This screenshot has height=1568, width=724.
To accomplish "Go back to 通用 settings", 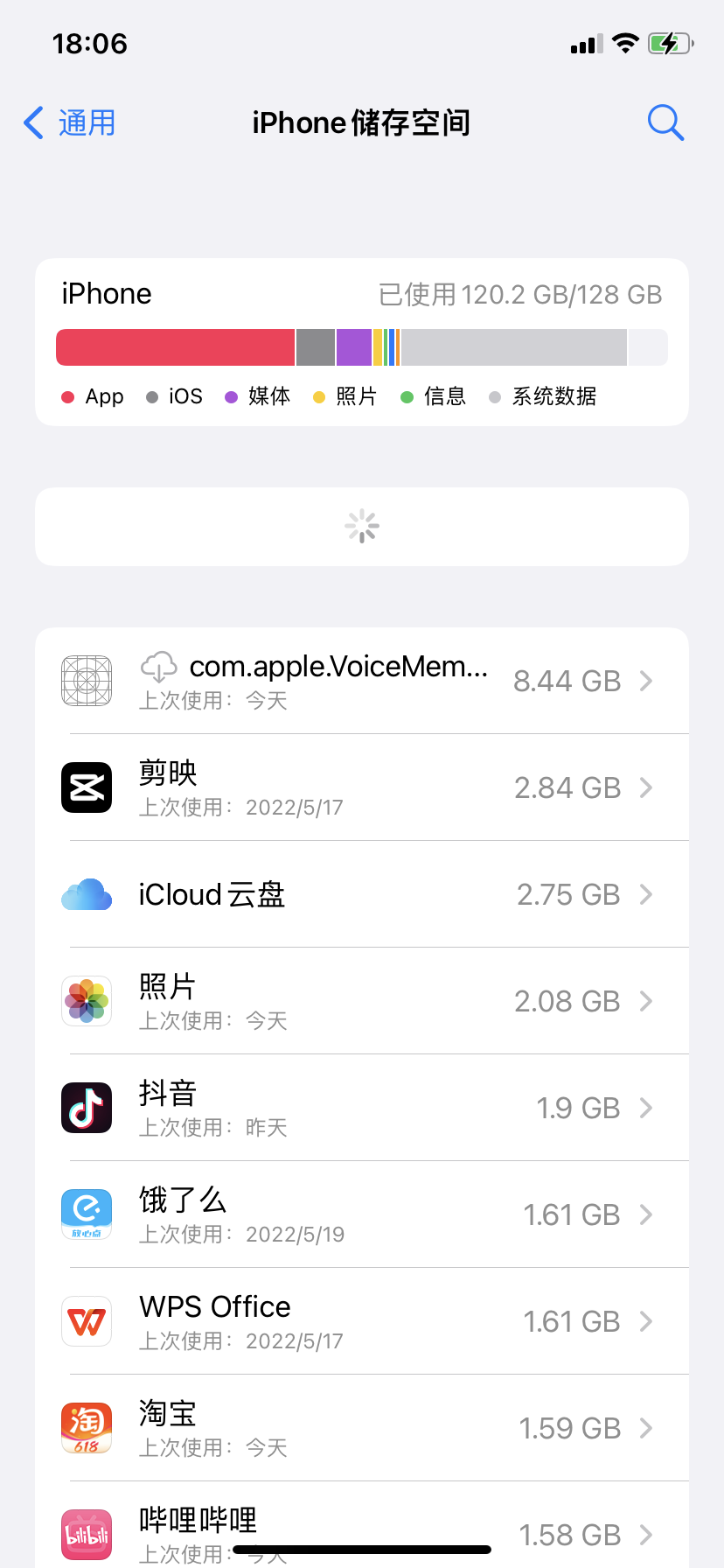I will click(x=70, y=123).
